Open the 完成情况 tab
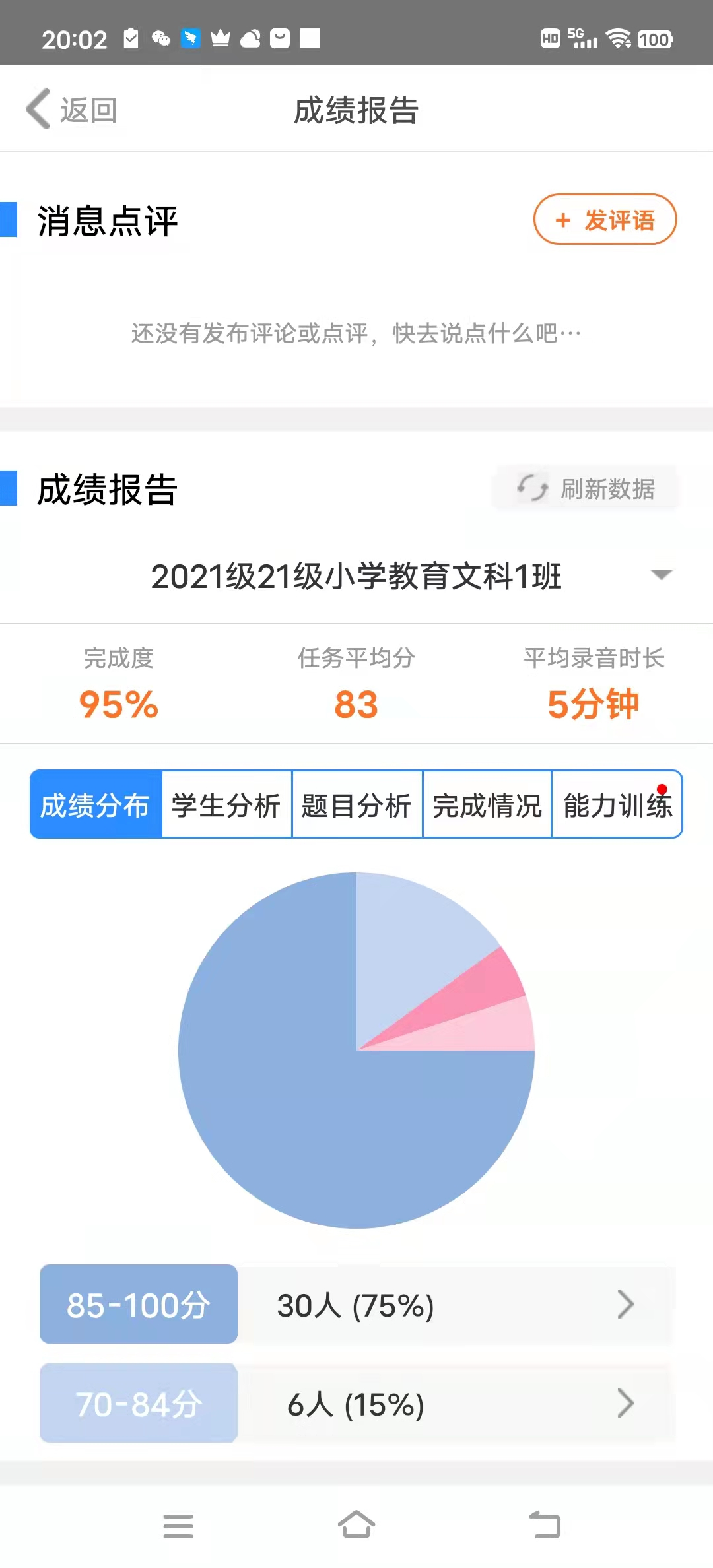Viewport: 713px width, 1568px height. [487, 805]
